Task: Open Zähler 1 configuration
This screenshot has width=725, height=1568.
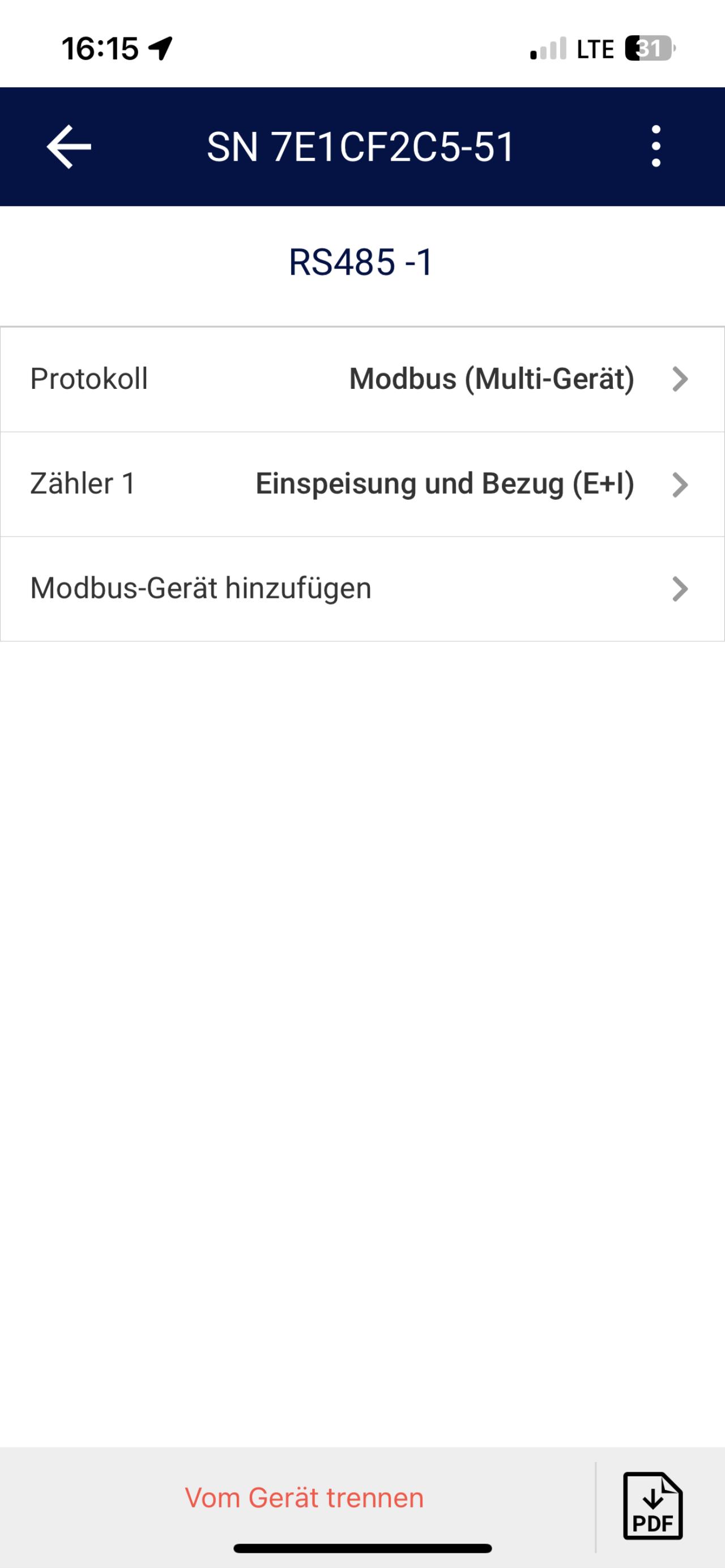Action: point(362,485)
